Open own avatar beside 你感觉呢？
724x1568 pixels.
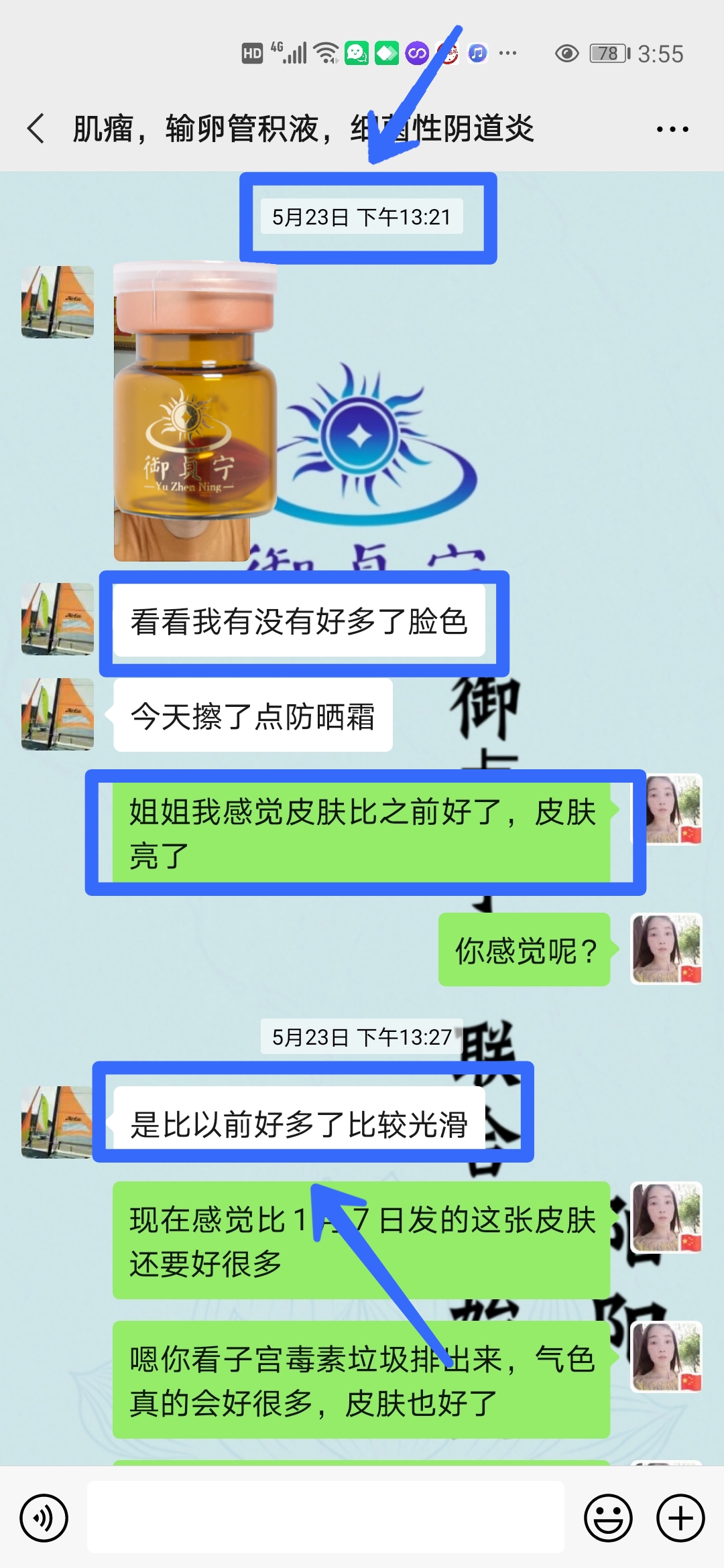[x=666, y=949]
